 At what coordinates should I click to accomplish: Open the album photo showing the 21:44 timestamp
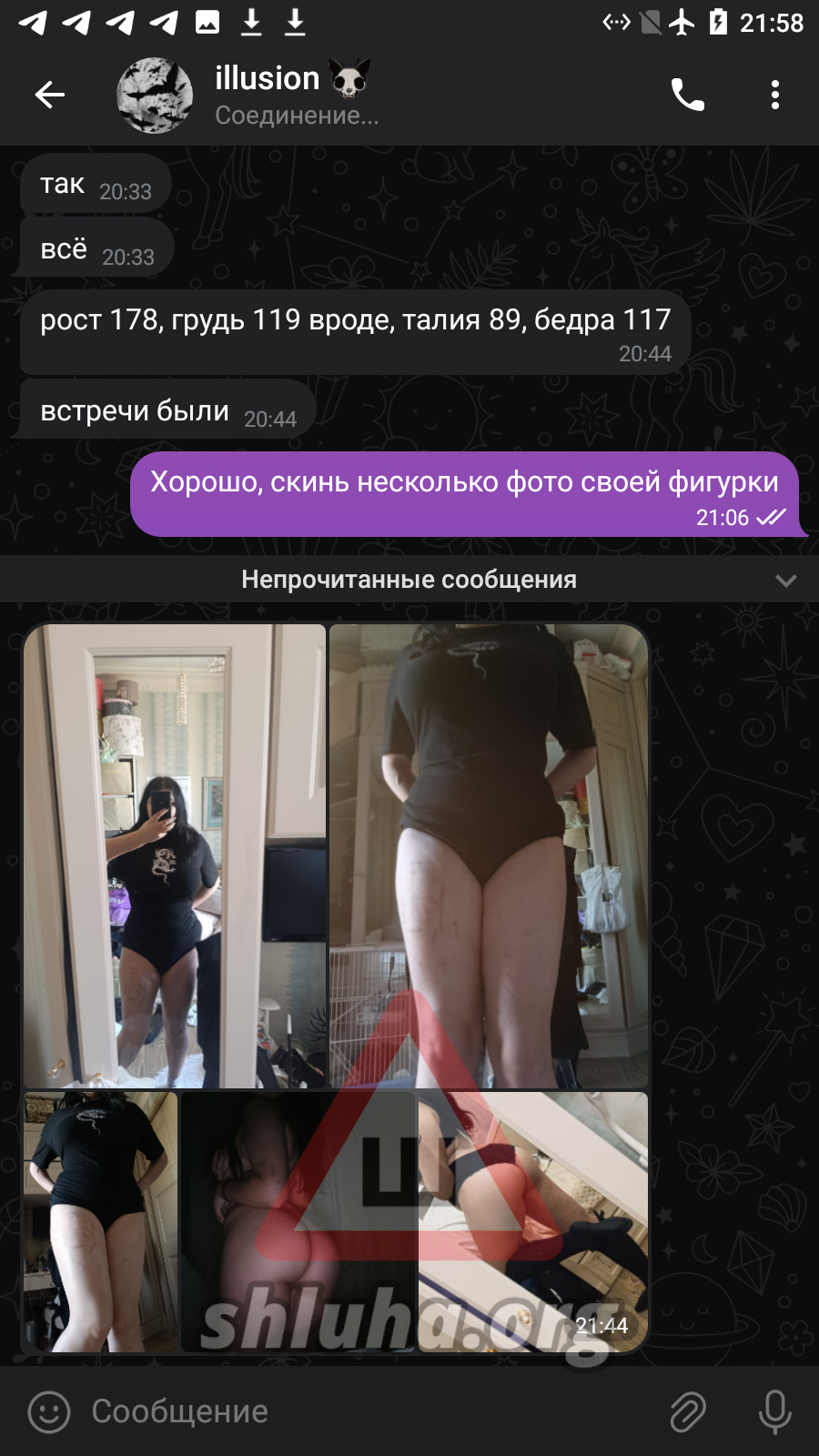[533, 1221]
